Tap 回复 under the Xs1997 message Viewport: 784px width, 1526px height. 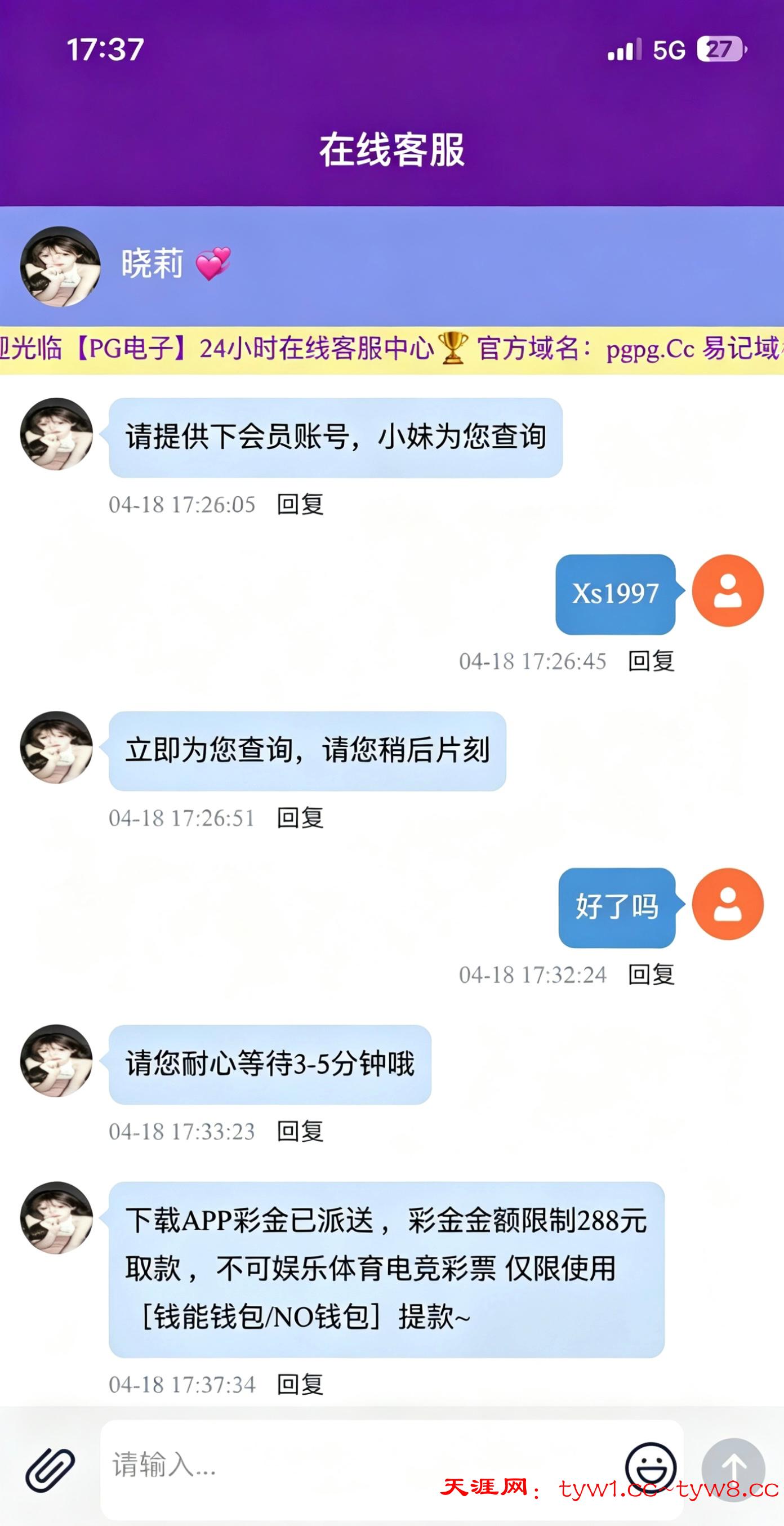tap(651, 661)
